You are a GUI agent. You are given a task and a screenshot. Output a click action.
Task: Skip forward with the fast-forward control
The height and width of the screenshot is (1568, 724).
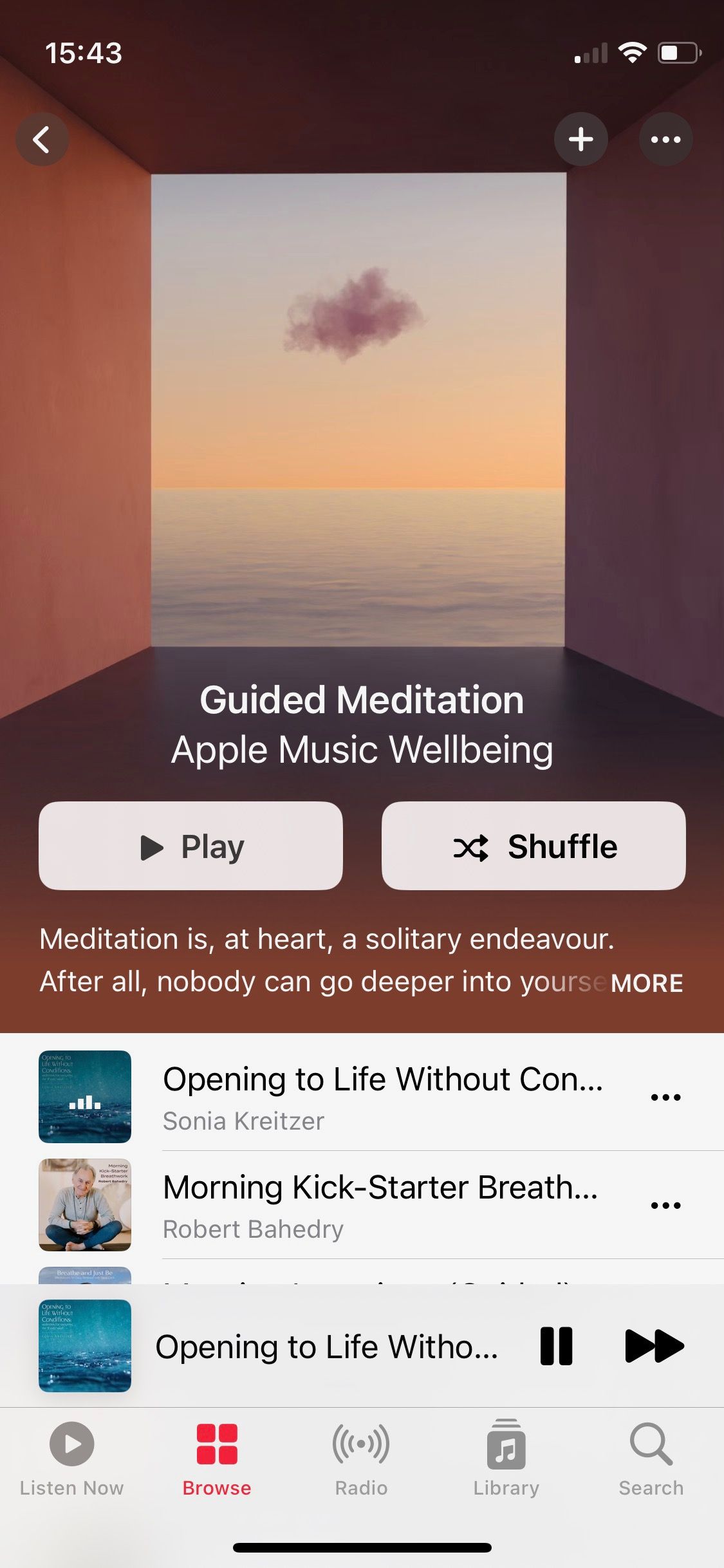[x=654, y=1347]
